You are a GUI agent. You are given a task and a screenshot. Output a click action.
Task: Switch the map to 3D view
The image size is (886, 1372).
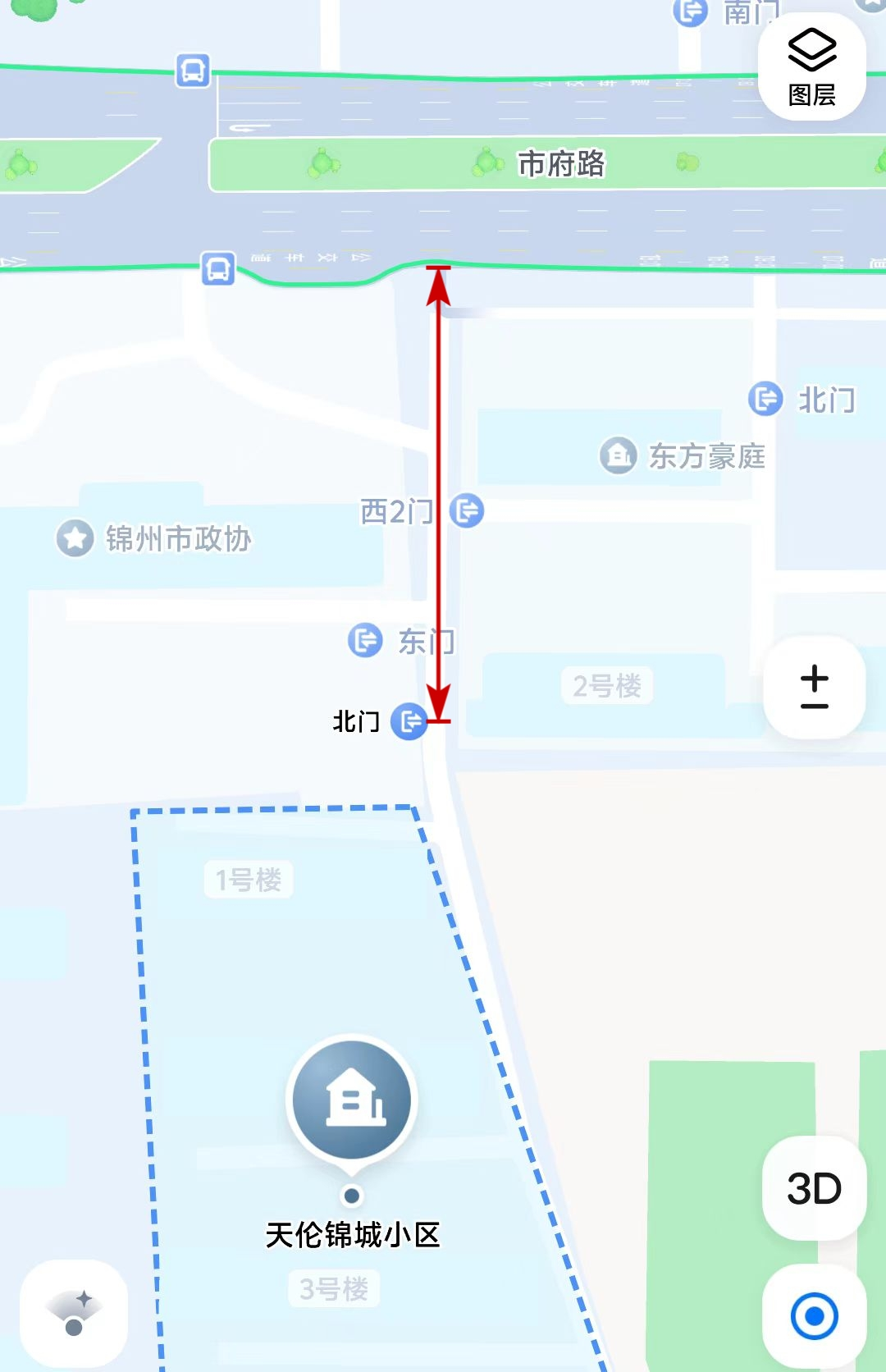coord(814,1188)
